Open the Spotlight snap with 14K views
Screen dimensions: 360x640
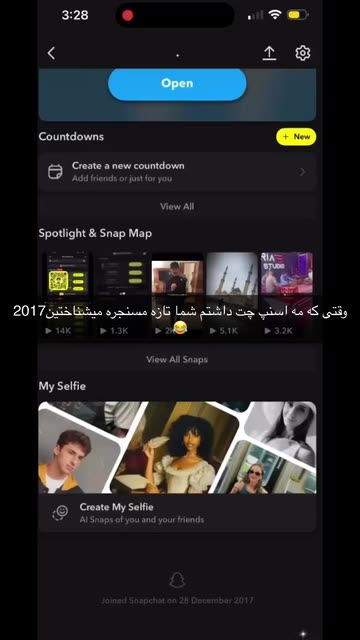point(67,295)
